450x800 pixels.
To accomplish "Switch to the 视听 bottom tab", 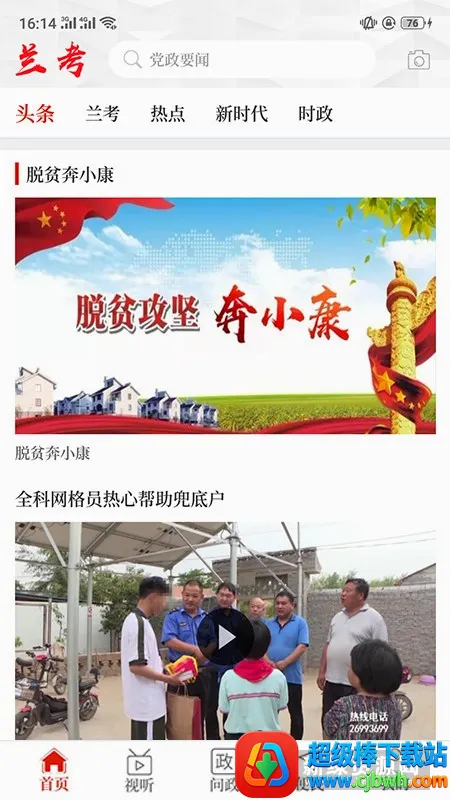I will point(139,769).
